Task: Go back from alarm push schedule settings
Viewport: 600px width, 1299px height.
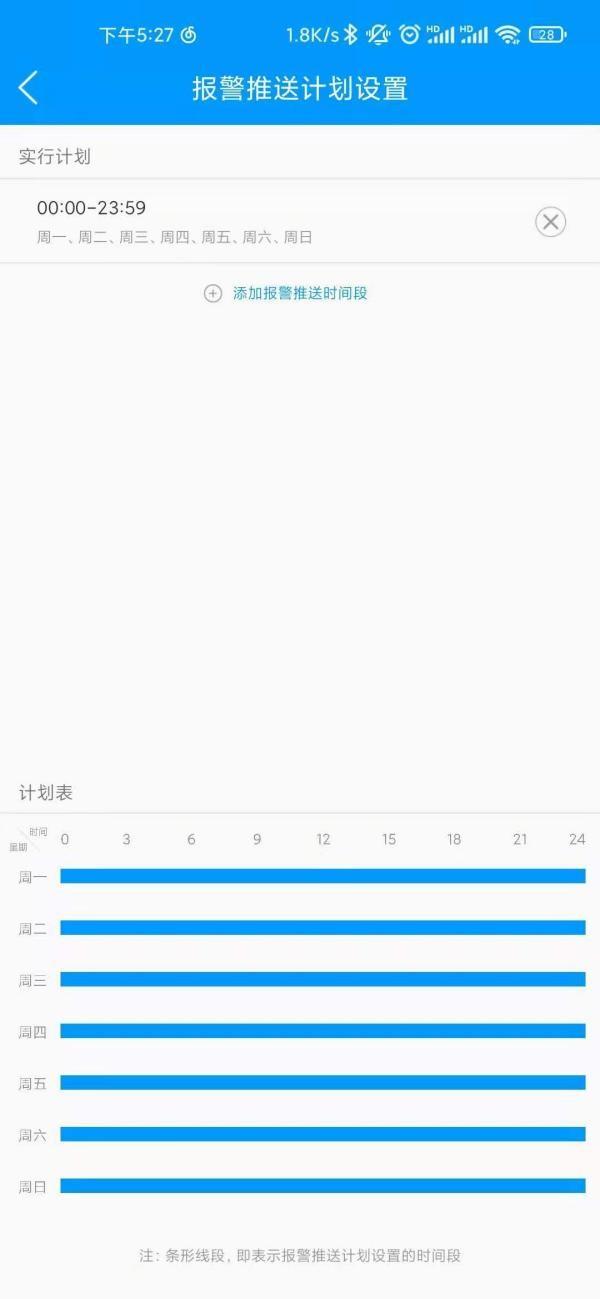Action: 28,88
